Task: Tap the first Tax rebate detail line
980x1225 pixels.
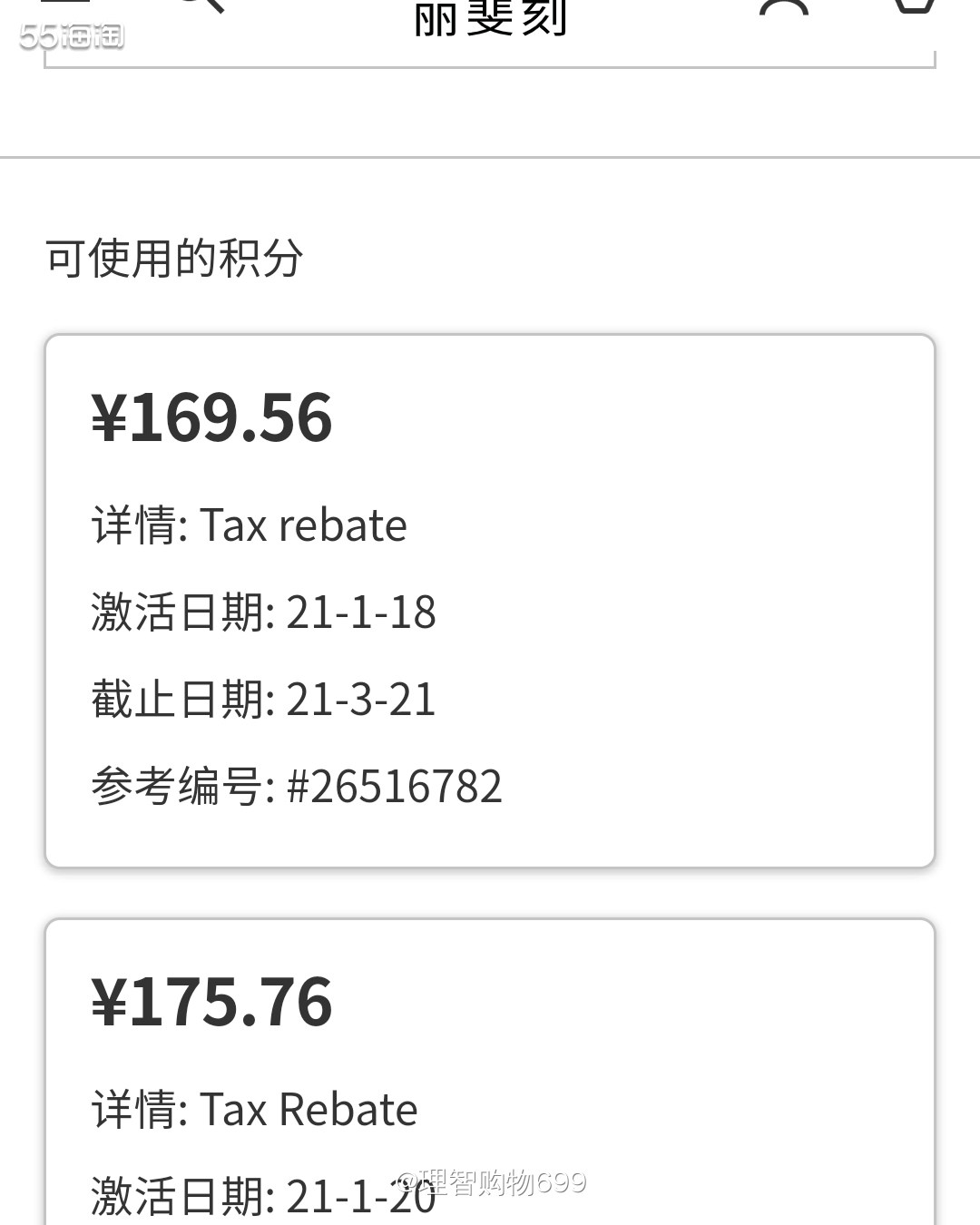Action: [248, 524]
